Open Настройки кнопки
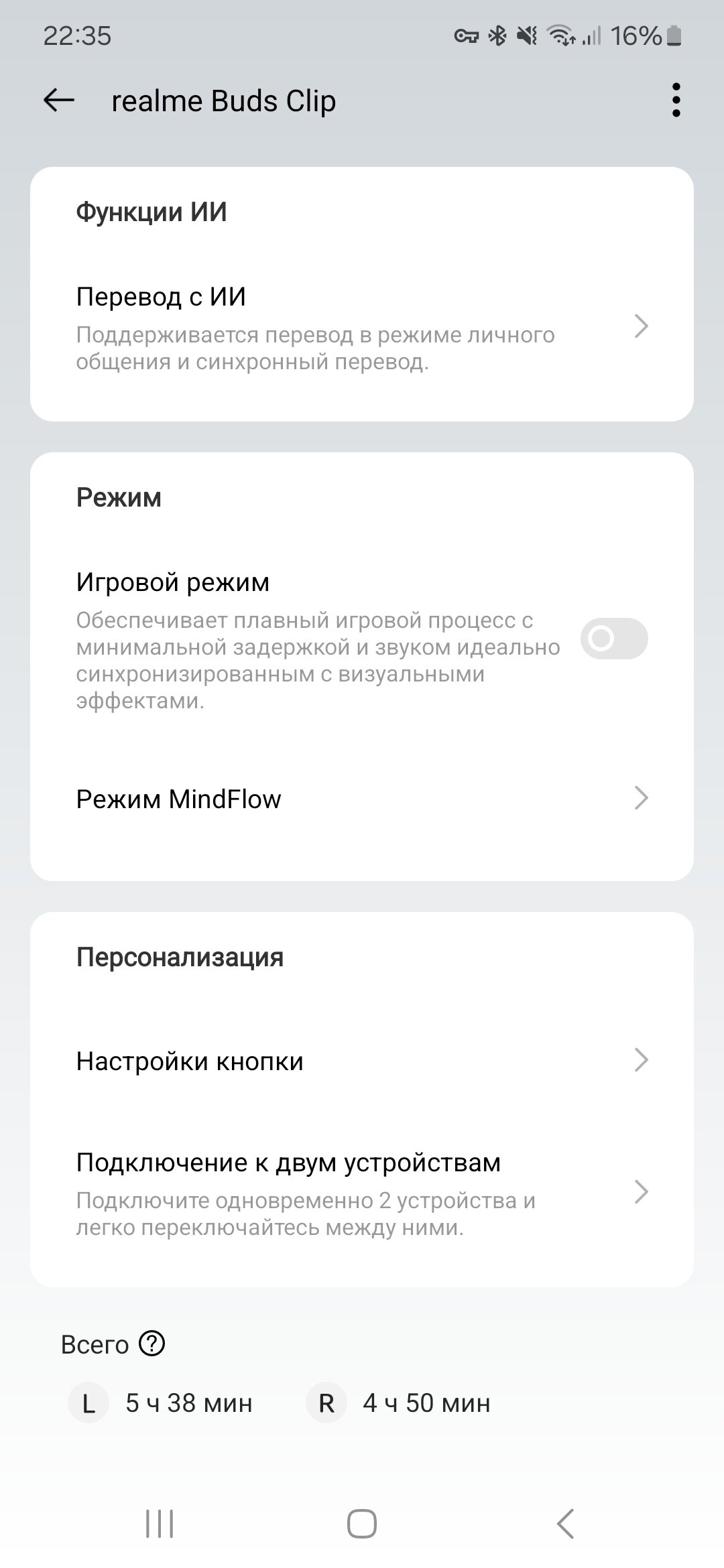Image resolution: width=724 pixels, height=1568 pixels. click(x=362, y=1061)
